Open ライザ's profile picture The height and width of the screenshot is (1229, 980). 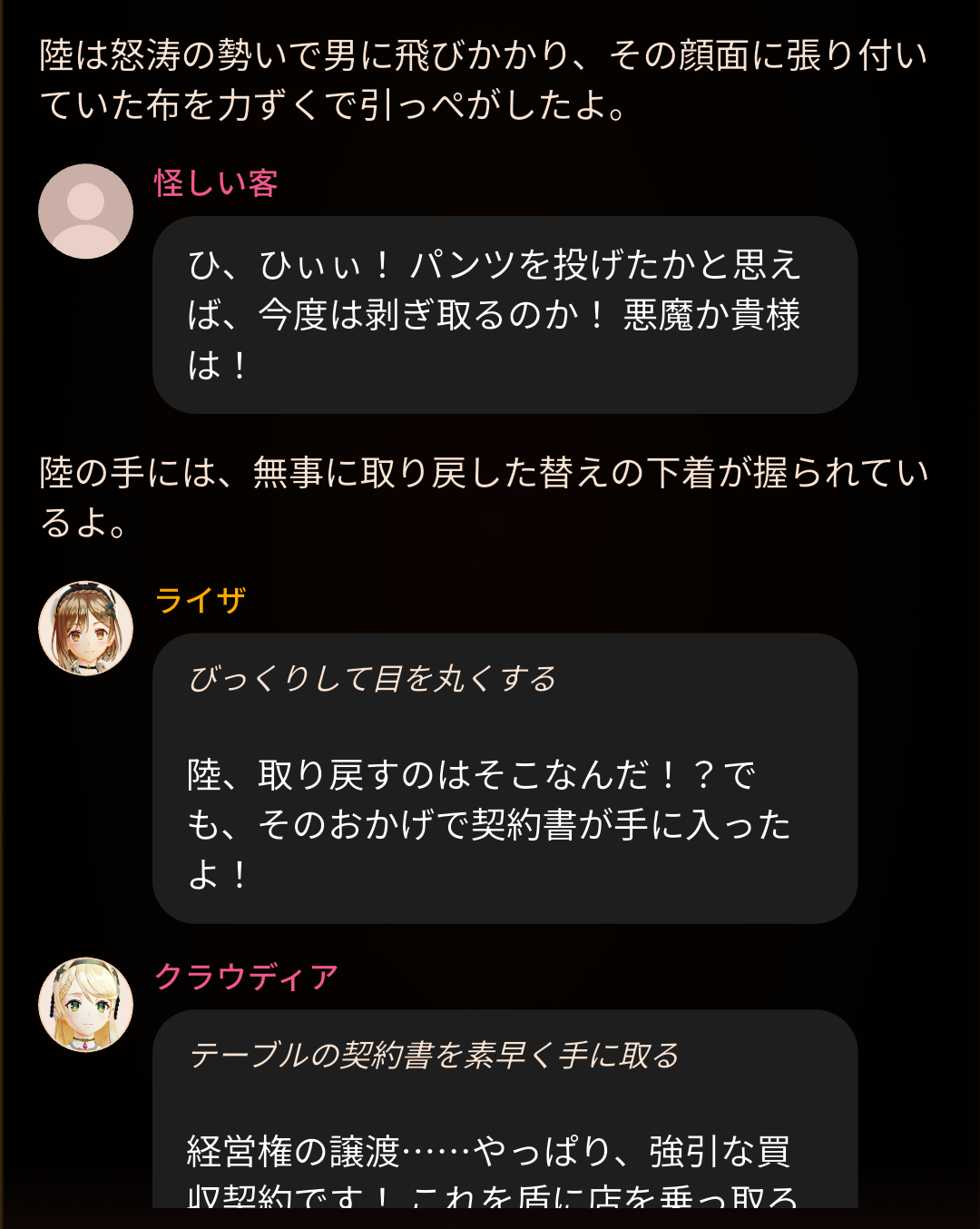[85, 628]
